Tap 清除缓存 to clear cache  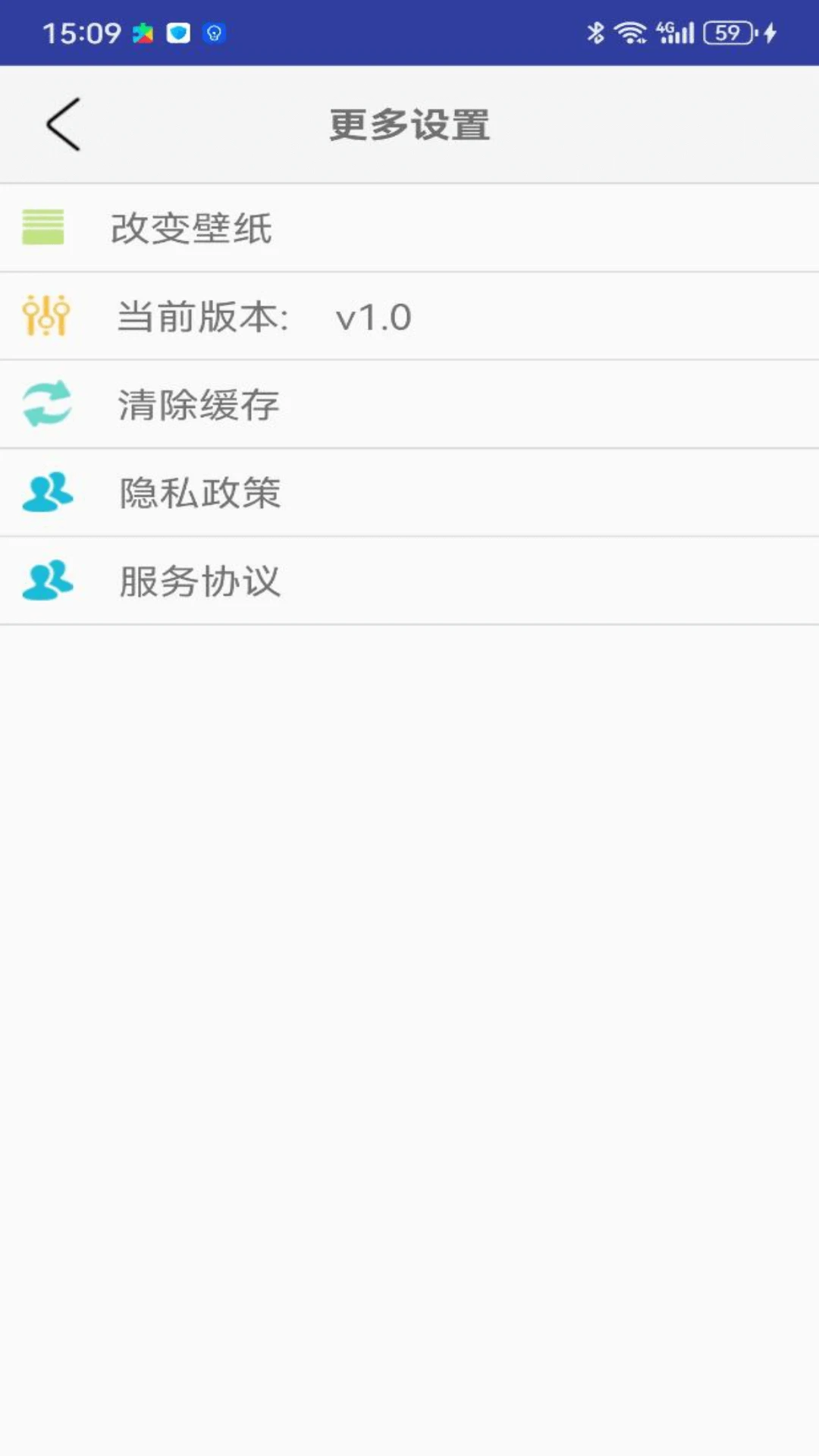click(x=199, y=404)
